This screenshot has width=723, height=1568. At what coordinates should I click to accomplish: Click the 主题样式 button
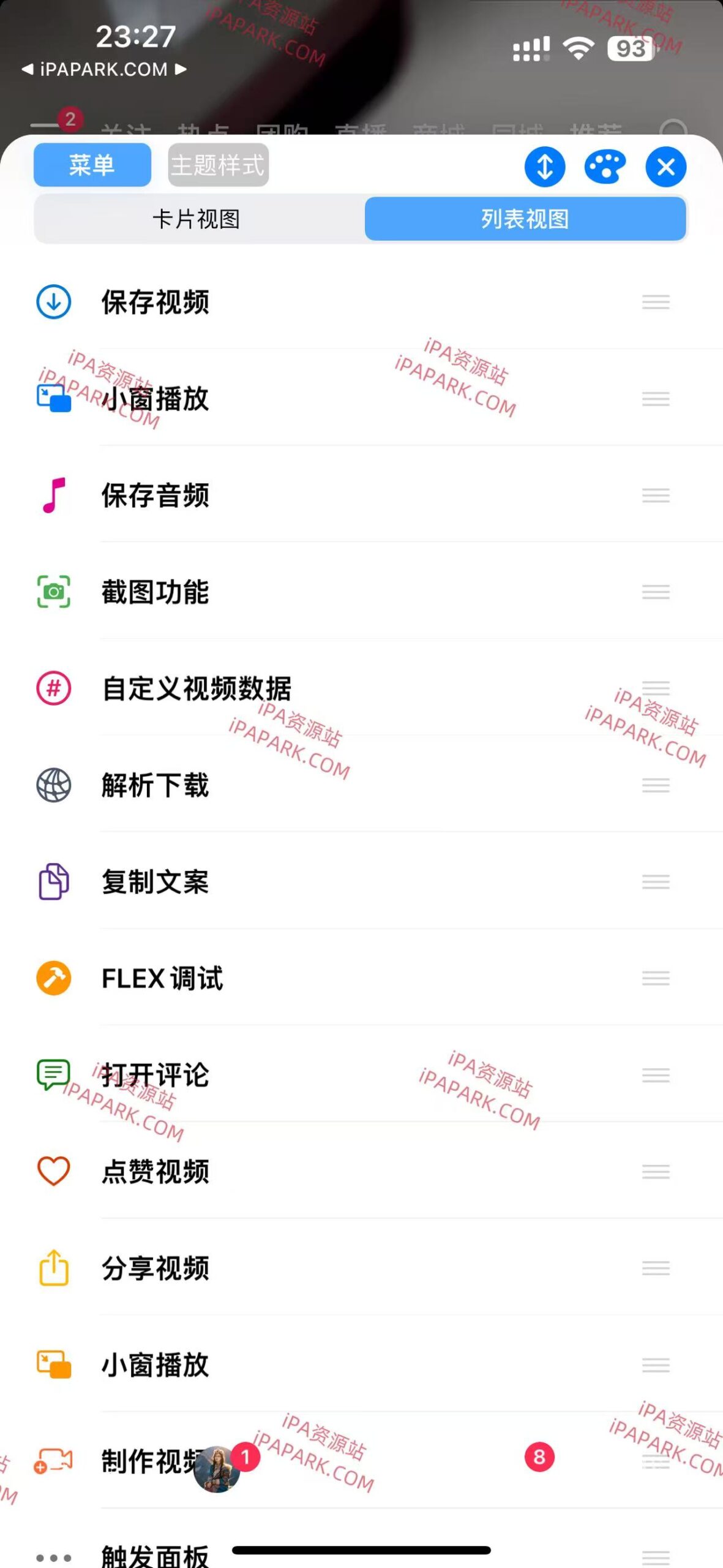point(219,164)
